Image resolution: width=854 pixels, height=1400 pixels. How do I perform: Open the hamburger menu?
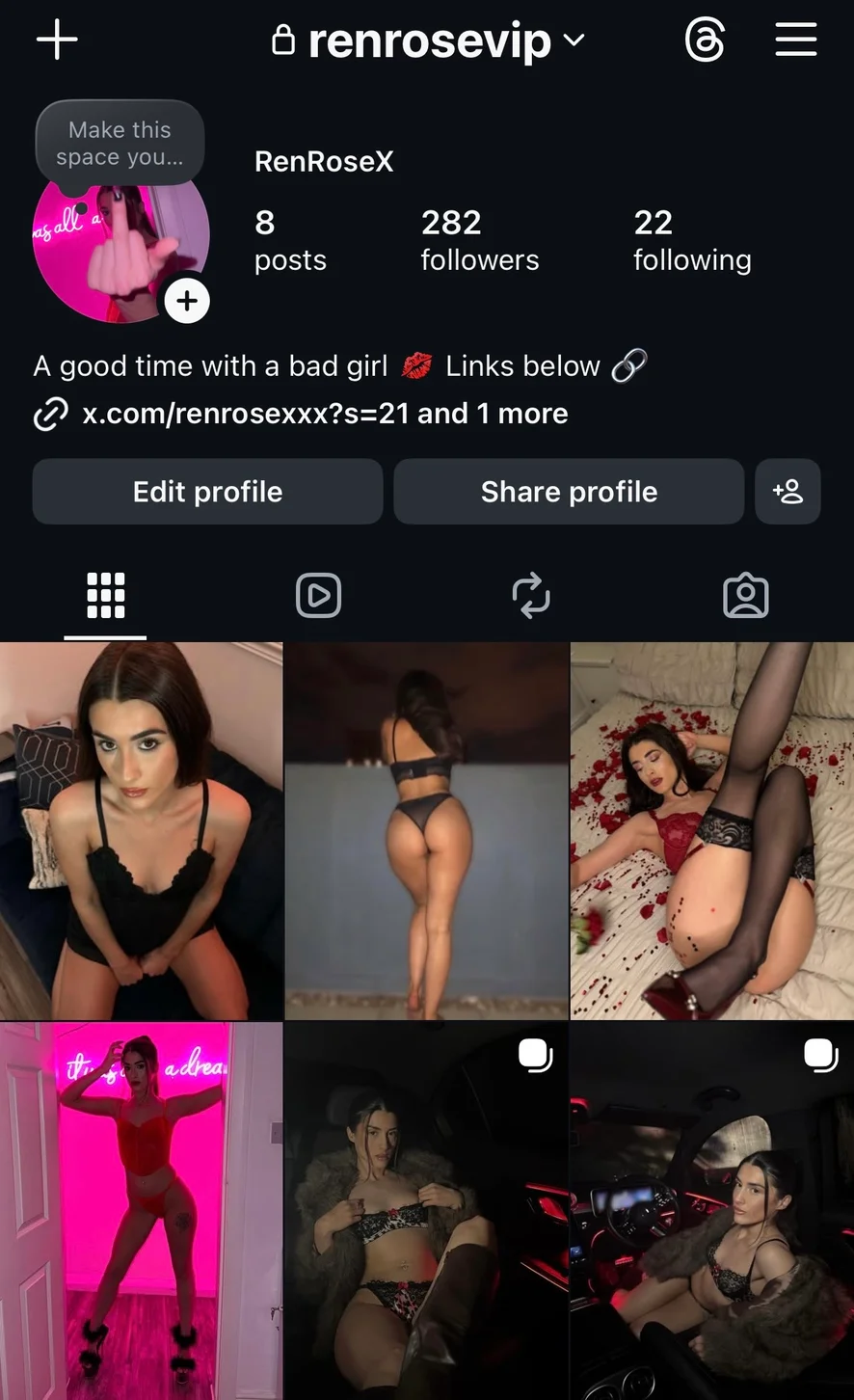[795, 40]
